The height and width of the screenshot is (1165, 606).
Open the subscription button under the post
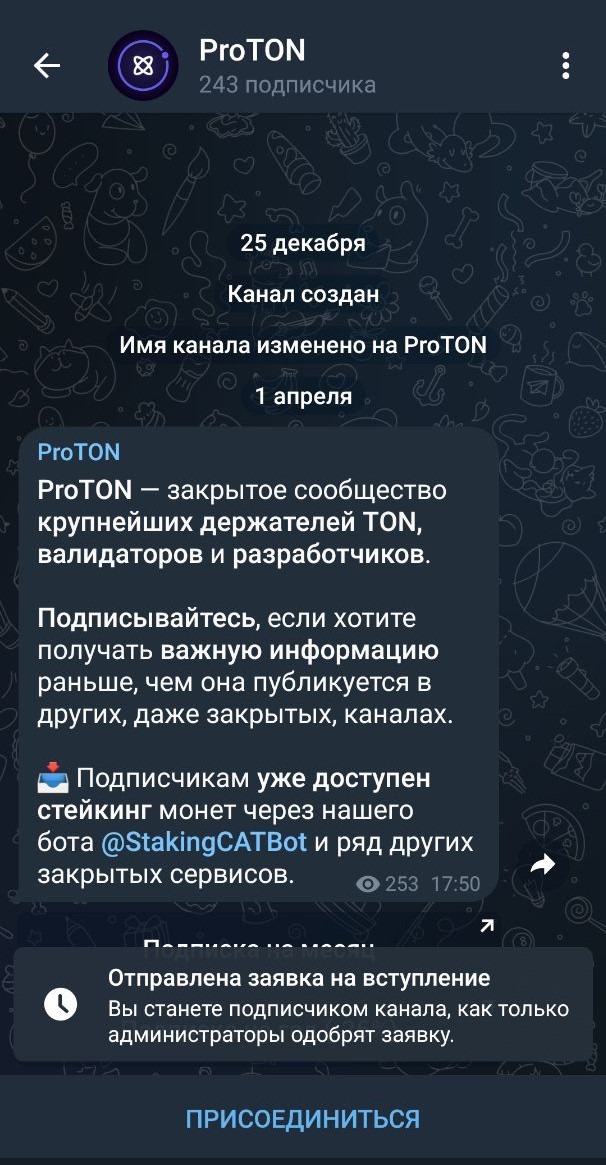click(258, 934)
